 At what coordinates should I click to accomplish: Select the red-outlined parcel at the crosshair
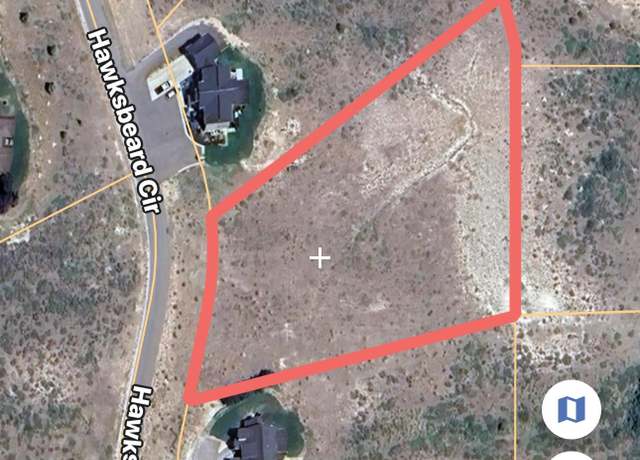click(x=319, y=259)
